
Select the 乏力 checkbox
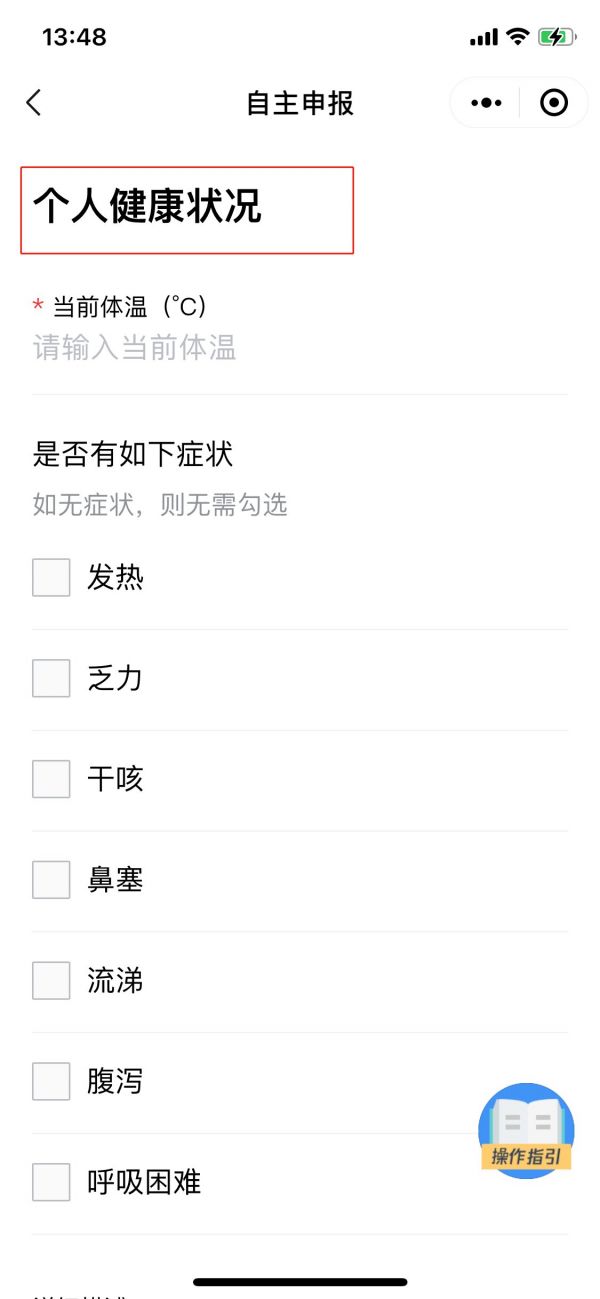(x=51, y=678)
